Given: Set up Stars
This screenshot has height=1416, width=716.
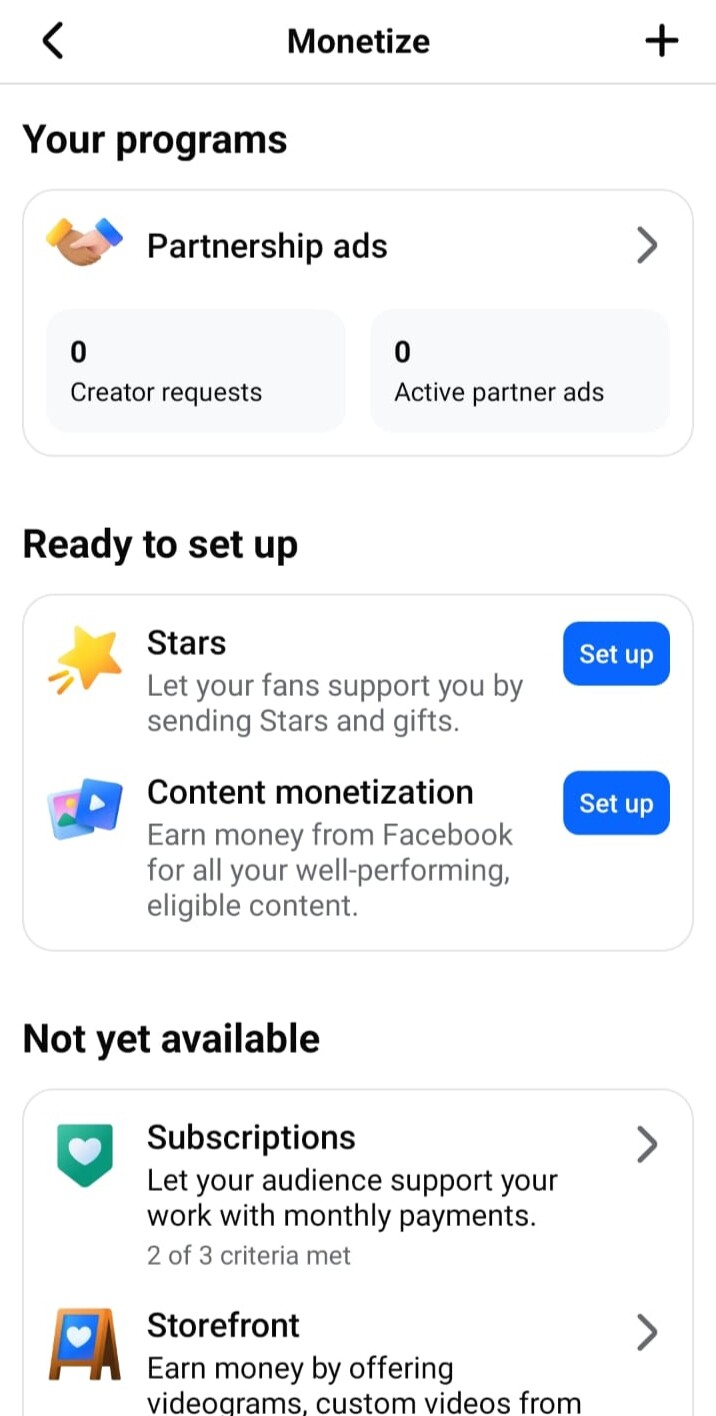Looking at the screenshot, I should (x=615, y=654).
